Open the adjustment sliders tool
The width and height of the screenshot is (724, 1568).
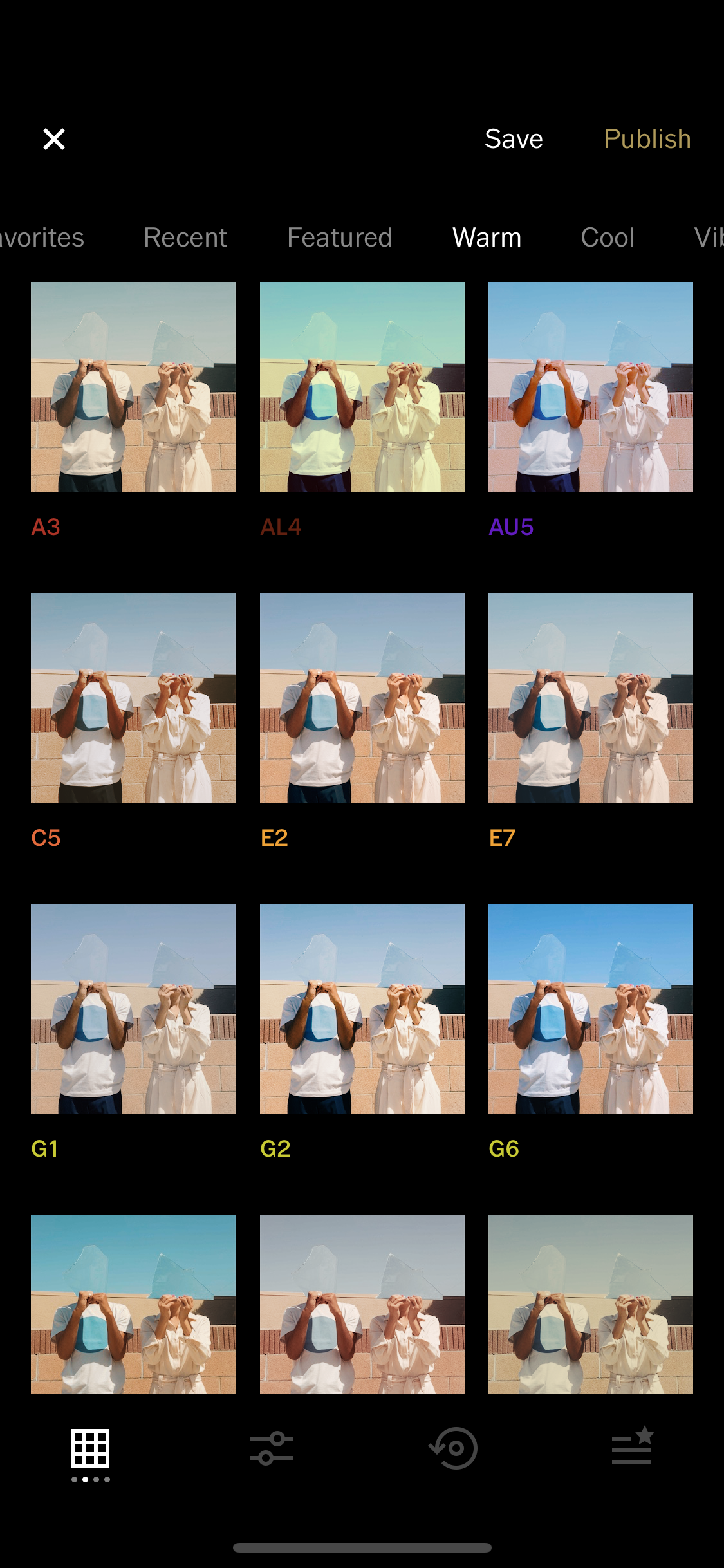pos(272,1448)
